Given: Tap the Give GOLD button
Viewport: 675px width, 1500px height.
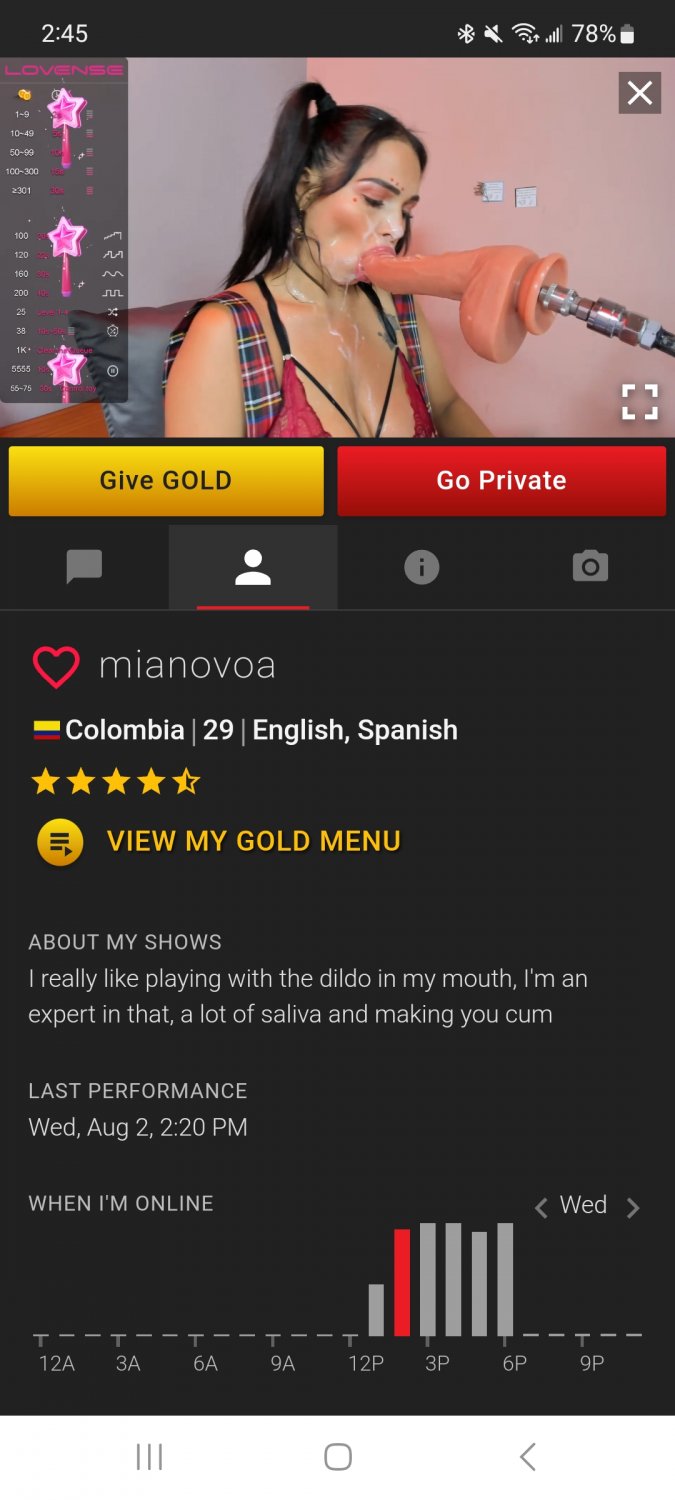Looking at the screenshot, I should click(x=166, y=481).
